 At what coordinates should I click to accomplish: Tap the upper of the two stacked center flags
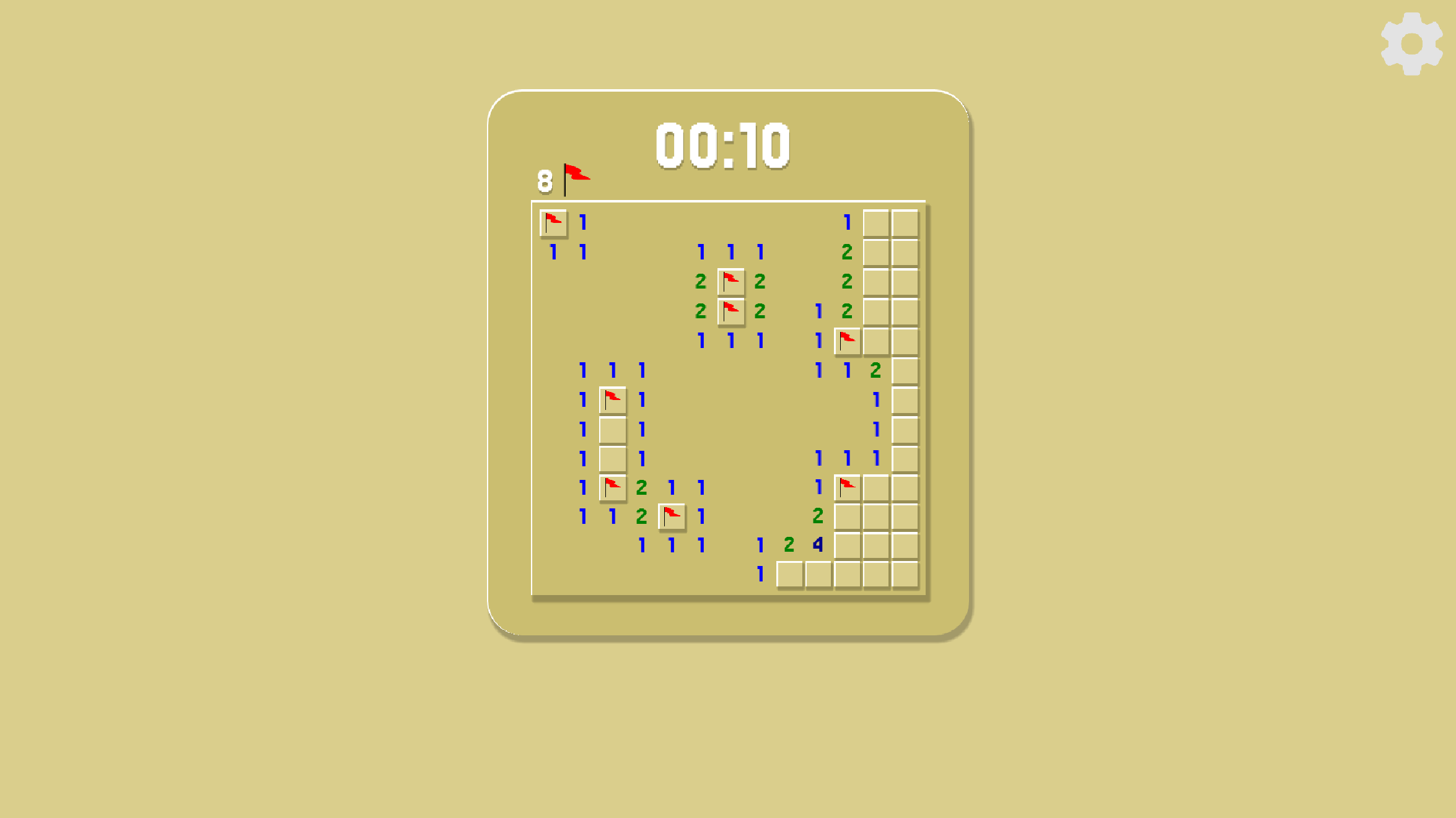click(x=731, y=282)
